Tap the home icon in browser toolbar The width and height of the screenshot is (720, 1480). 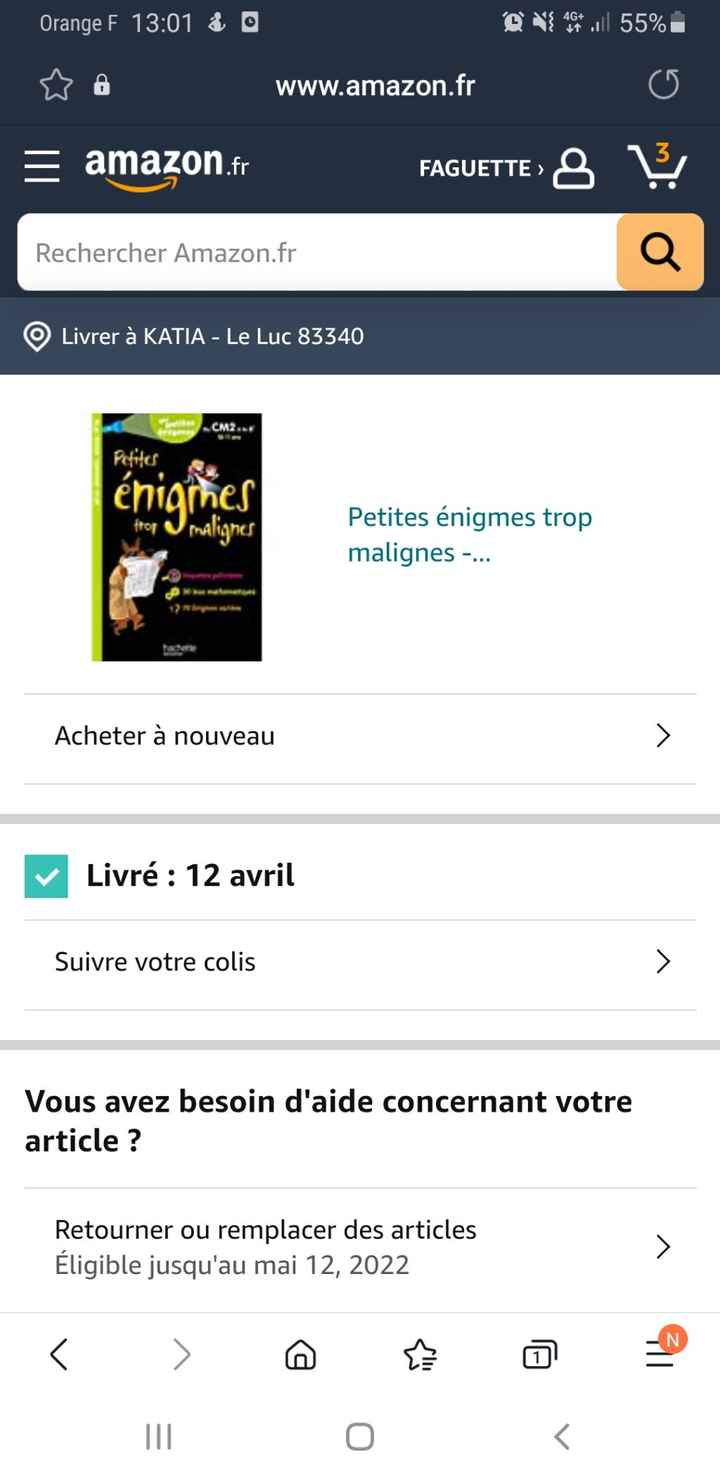[x=299, y=1355]
